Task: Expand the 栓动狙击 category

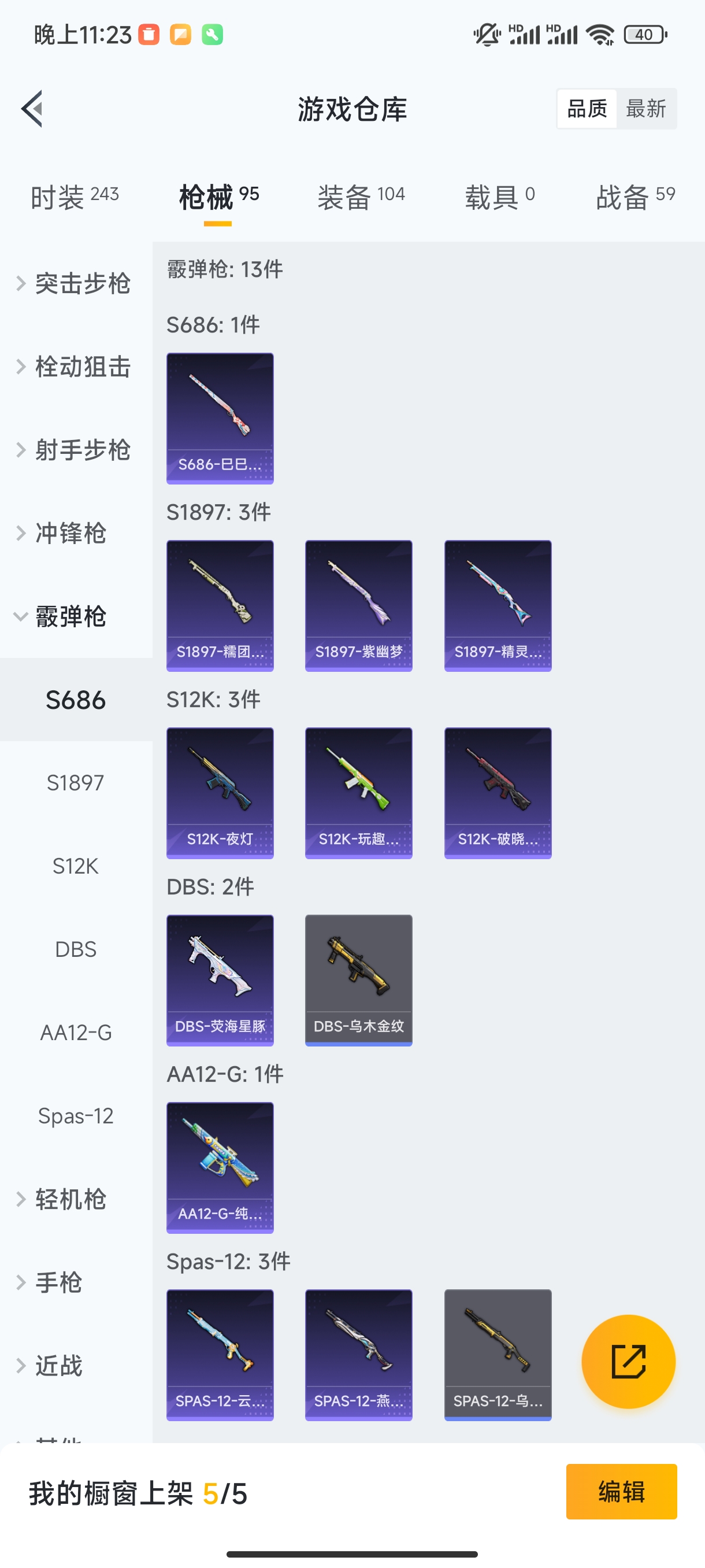Action: [x=73, y=367]
